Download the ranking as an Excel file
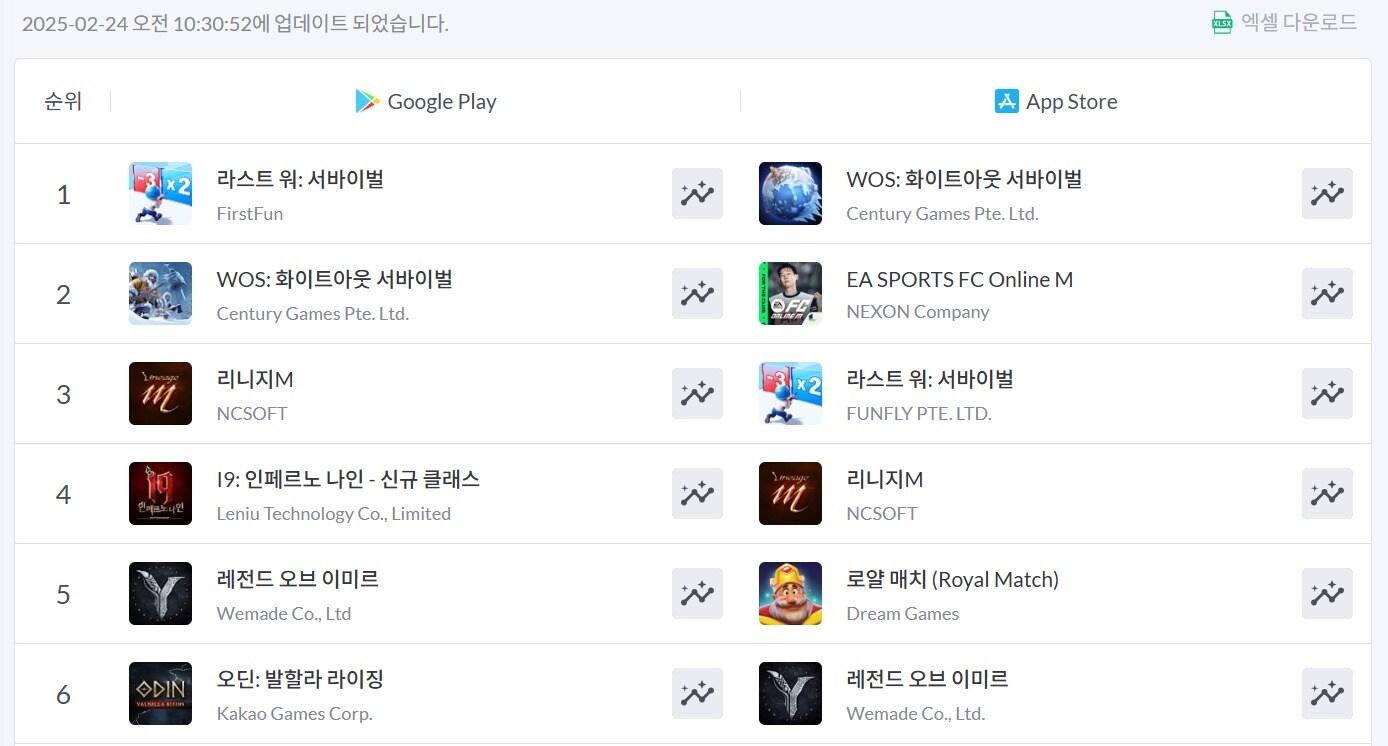 click(x=1286, y=22)
